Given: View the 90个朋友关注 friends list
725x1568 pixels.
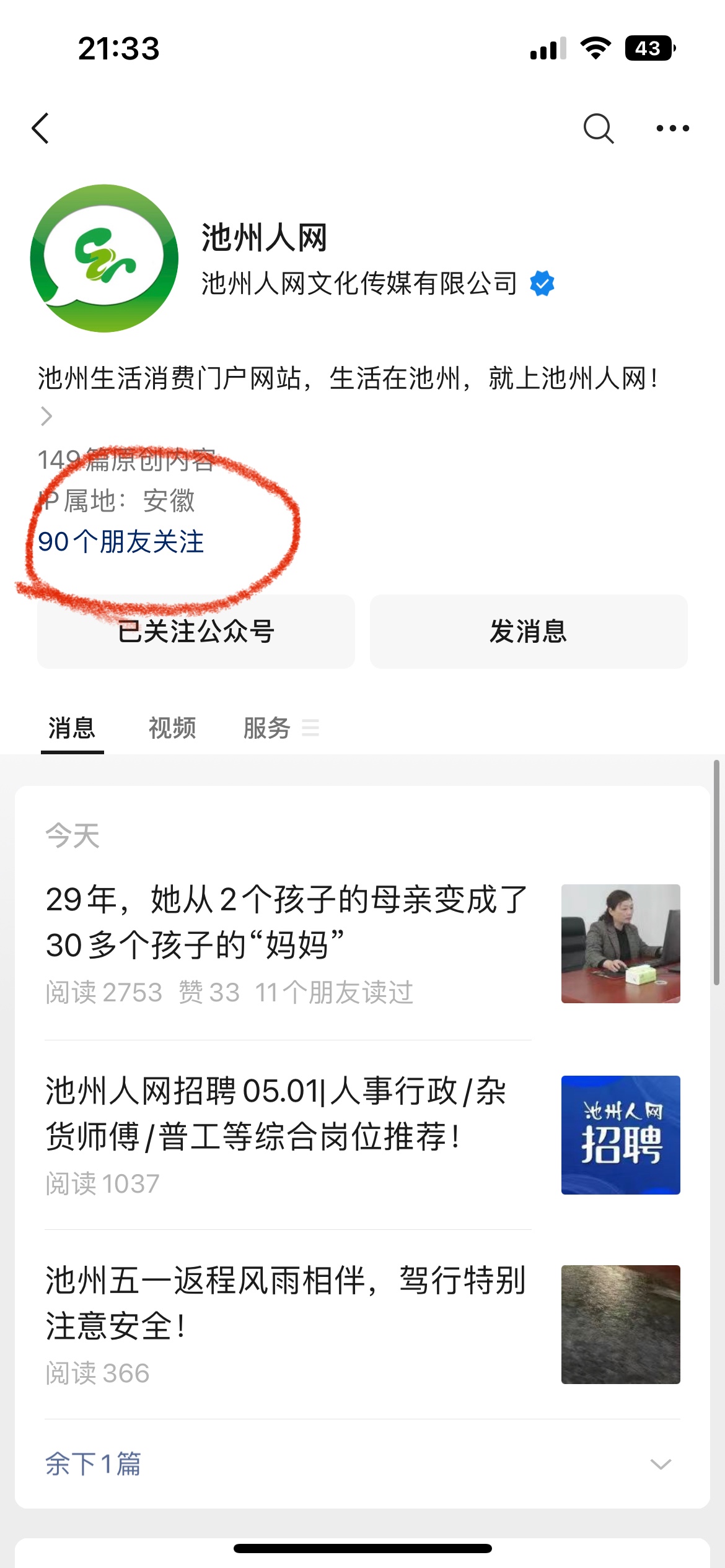Looking at the screenshot, I should pyautogui.click(x=121, y=542).
